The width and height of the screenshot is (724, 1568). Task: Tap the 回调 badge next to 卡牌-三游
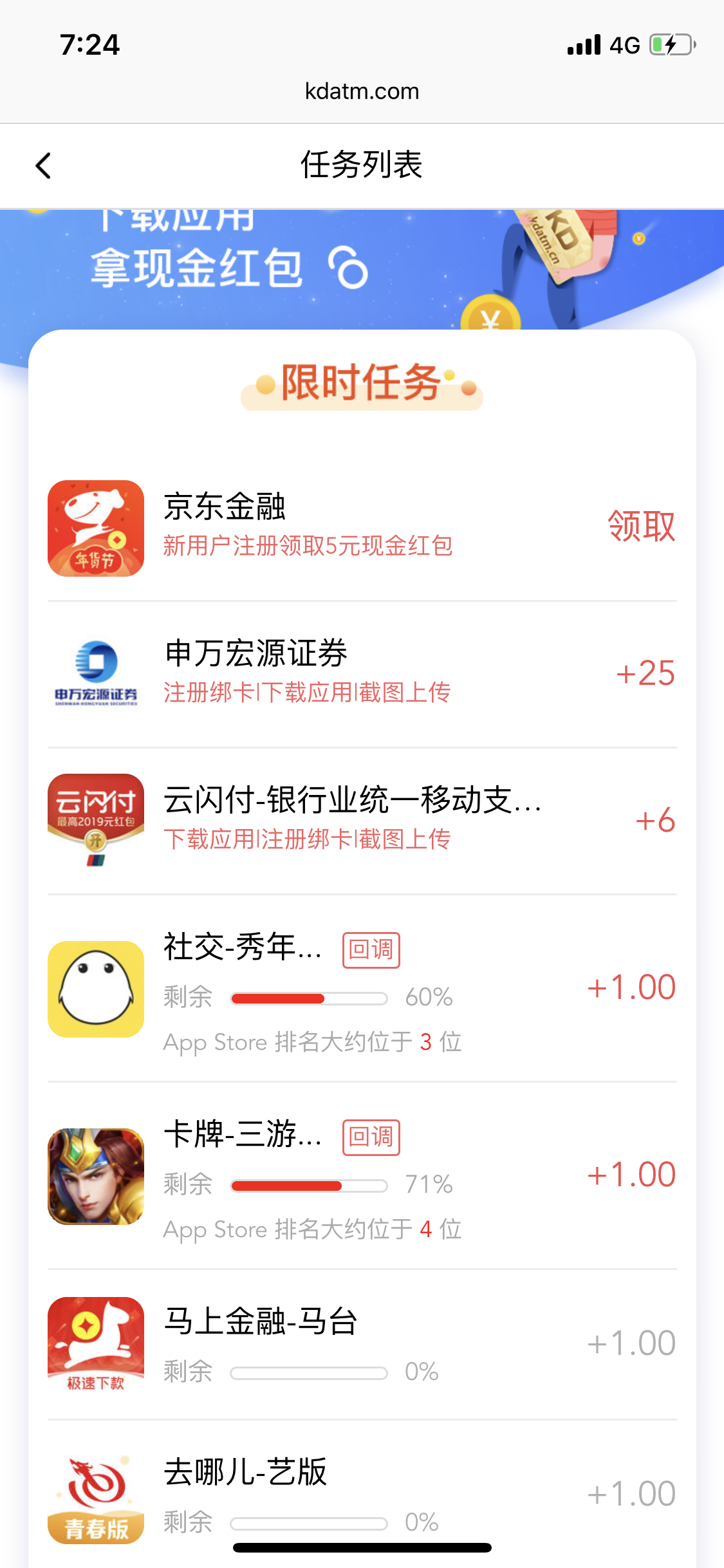coord(370,1137)
